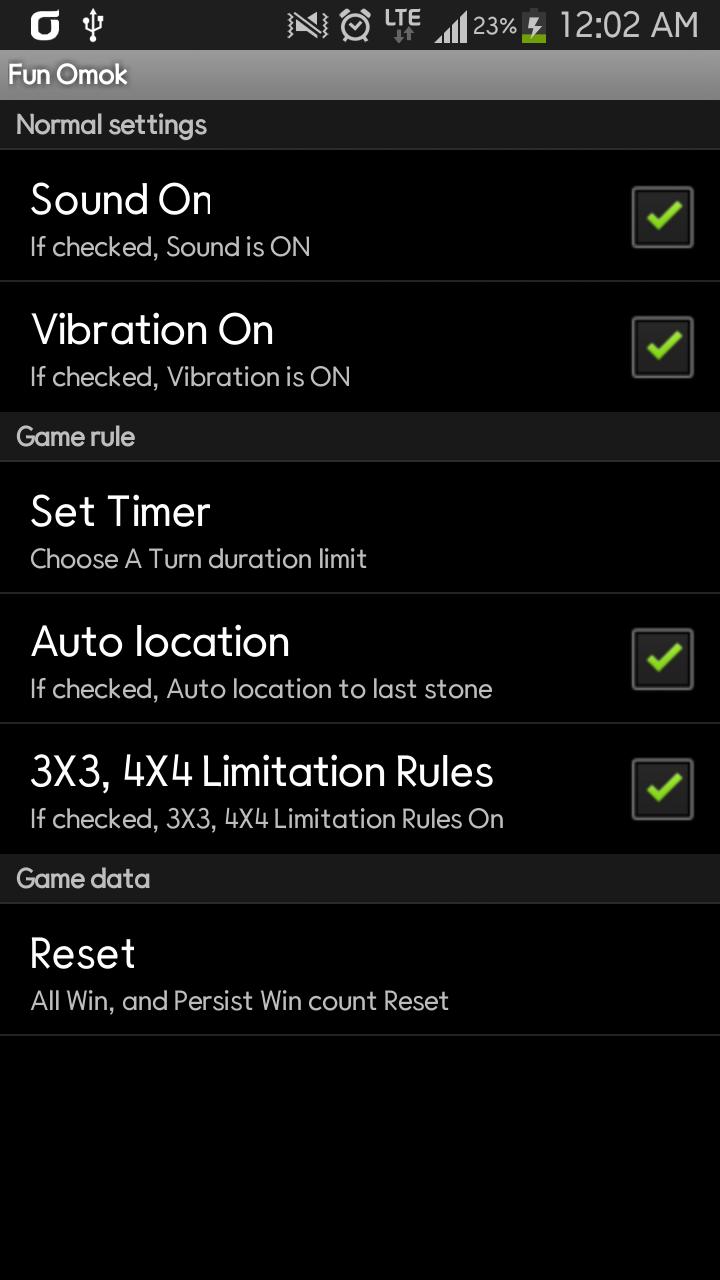Screen dimensions: 720x1280
Task: Toggle the Auto location checkbox
Action: [x=662, y=659]
